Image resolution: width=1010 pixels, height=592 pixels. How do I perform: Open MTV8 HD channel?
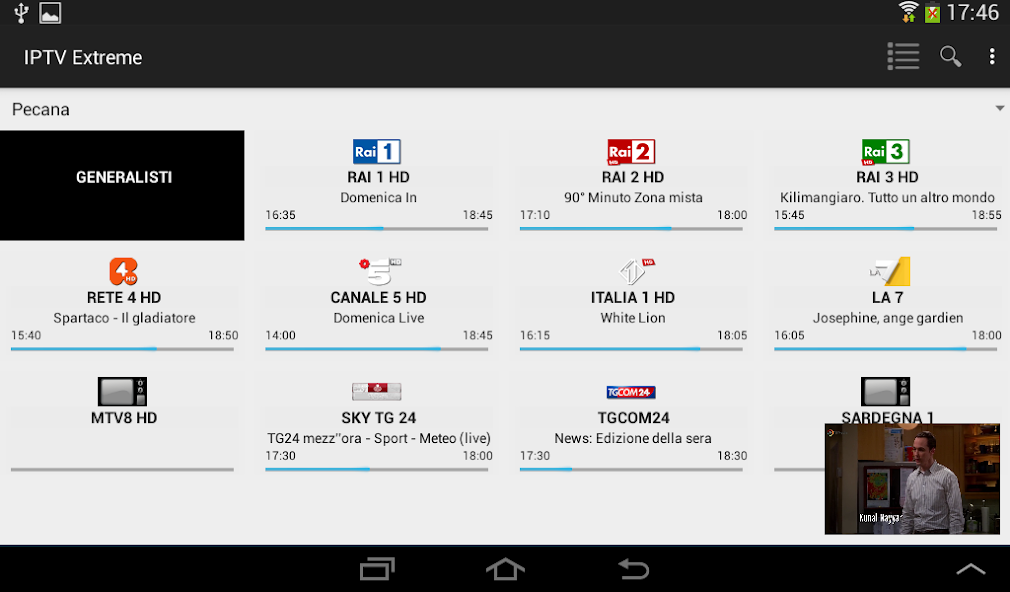(x=122, y=420)
